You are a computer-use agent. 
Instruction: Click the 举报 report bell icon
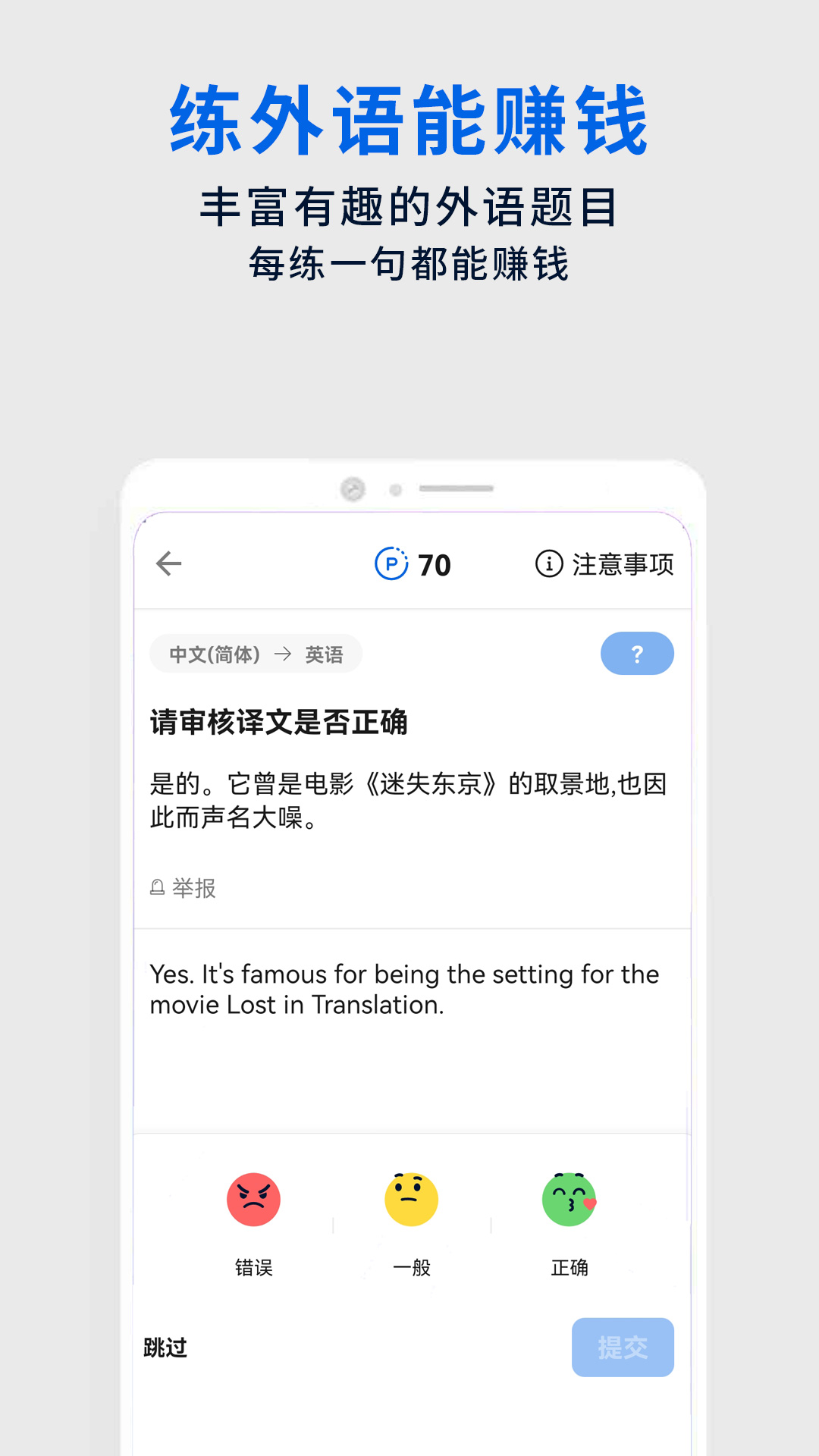(158, 887)
